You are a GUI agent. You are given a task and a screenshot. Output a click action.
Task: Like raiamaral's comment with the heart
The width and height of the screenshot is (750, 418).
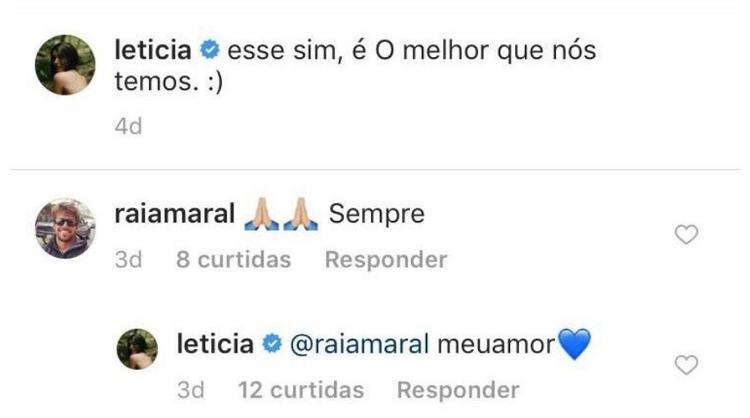coord(687,235)
